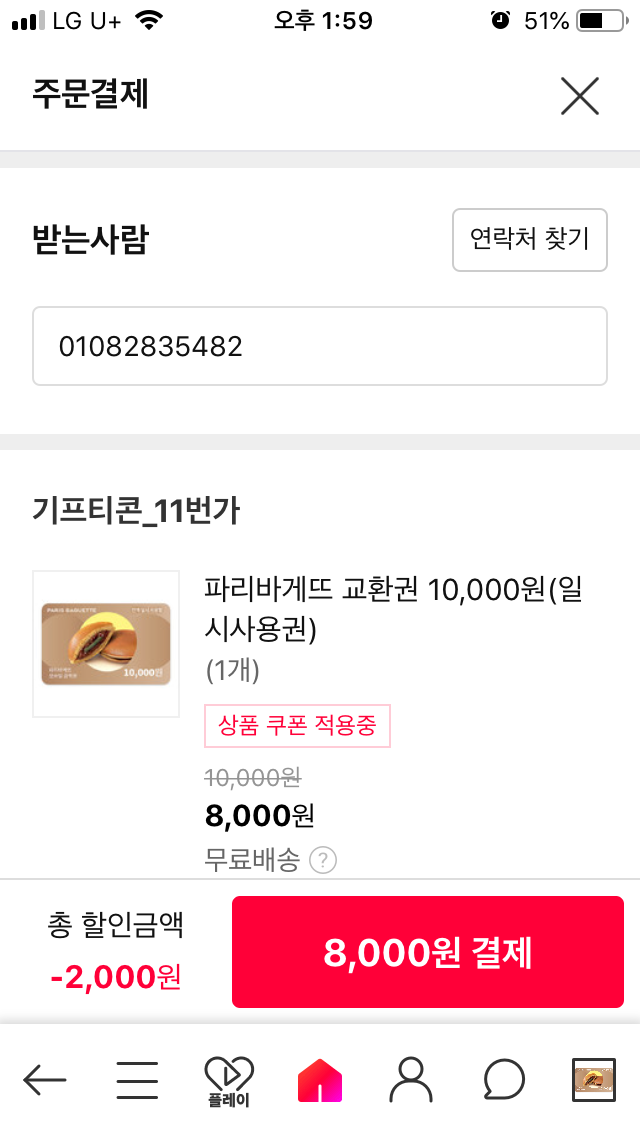Screen dimensions: 640x1136
Task: Tap the 연락처 찾기 button
Action: [x=530, y=240]
